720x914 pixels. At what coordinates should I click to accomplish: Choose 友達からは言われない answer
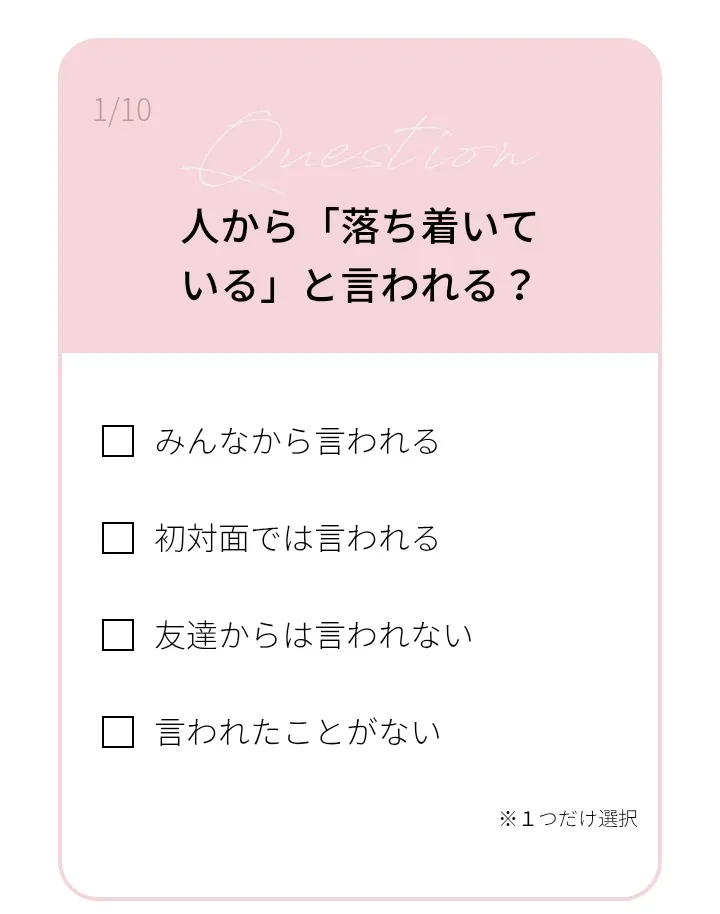[118, 635]
